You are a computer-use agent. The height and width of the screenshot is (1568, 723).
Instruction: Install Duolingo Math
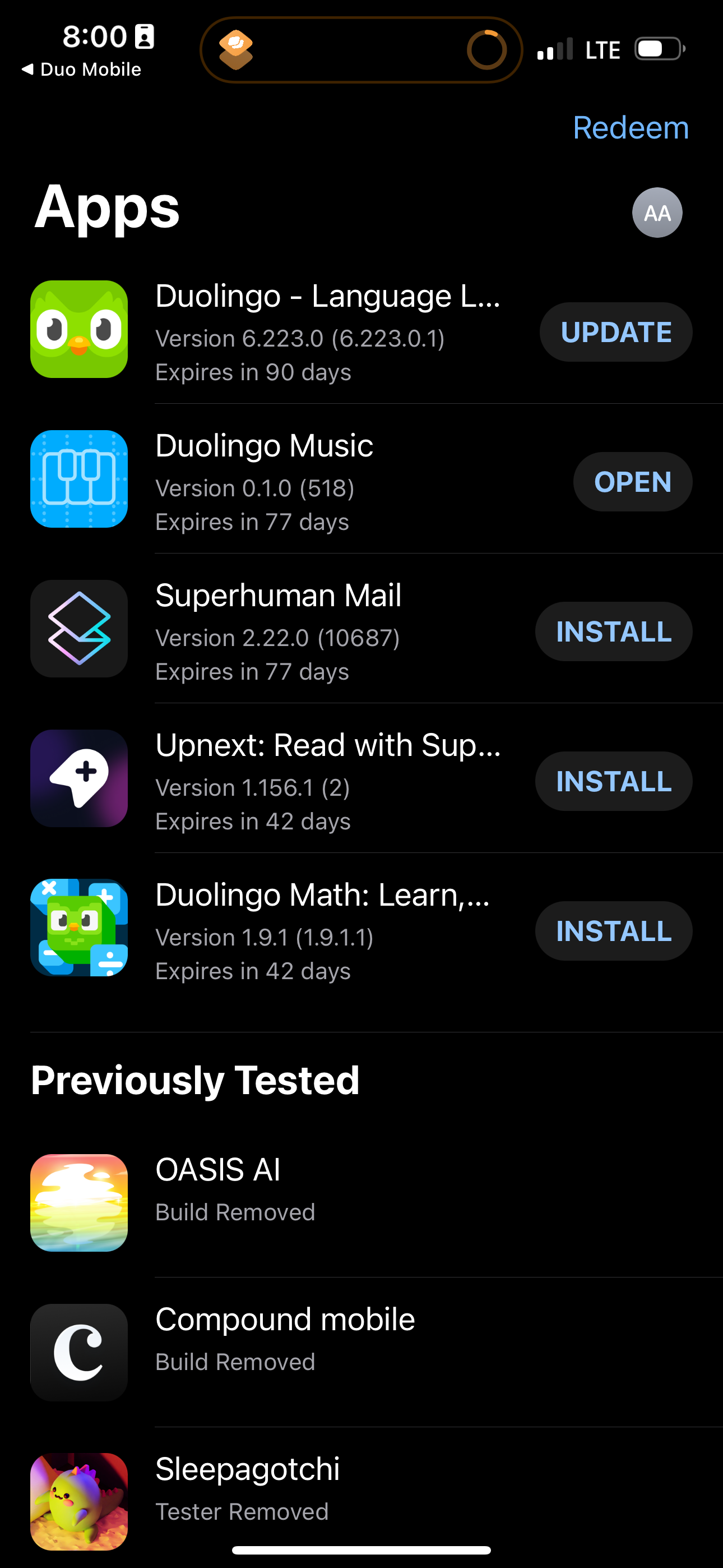[x=614, y=931]
